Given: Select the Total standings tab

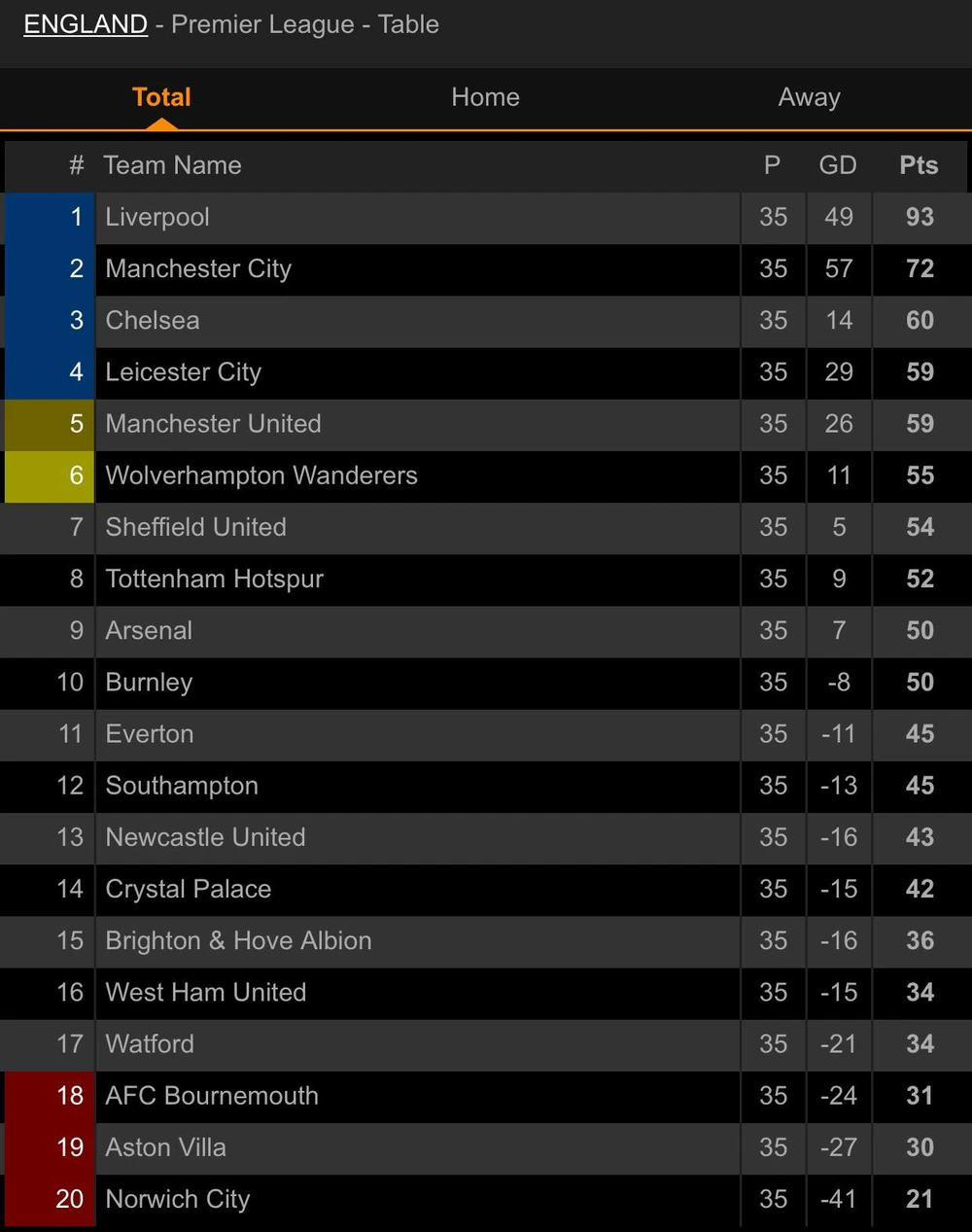Looking at the screenshot, I should click(161, 97).
